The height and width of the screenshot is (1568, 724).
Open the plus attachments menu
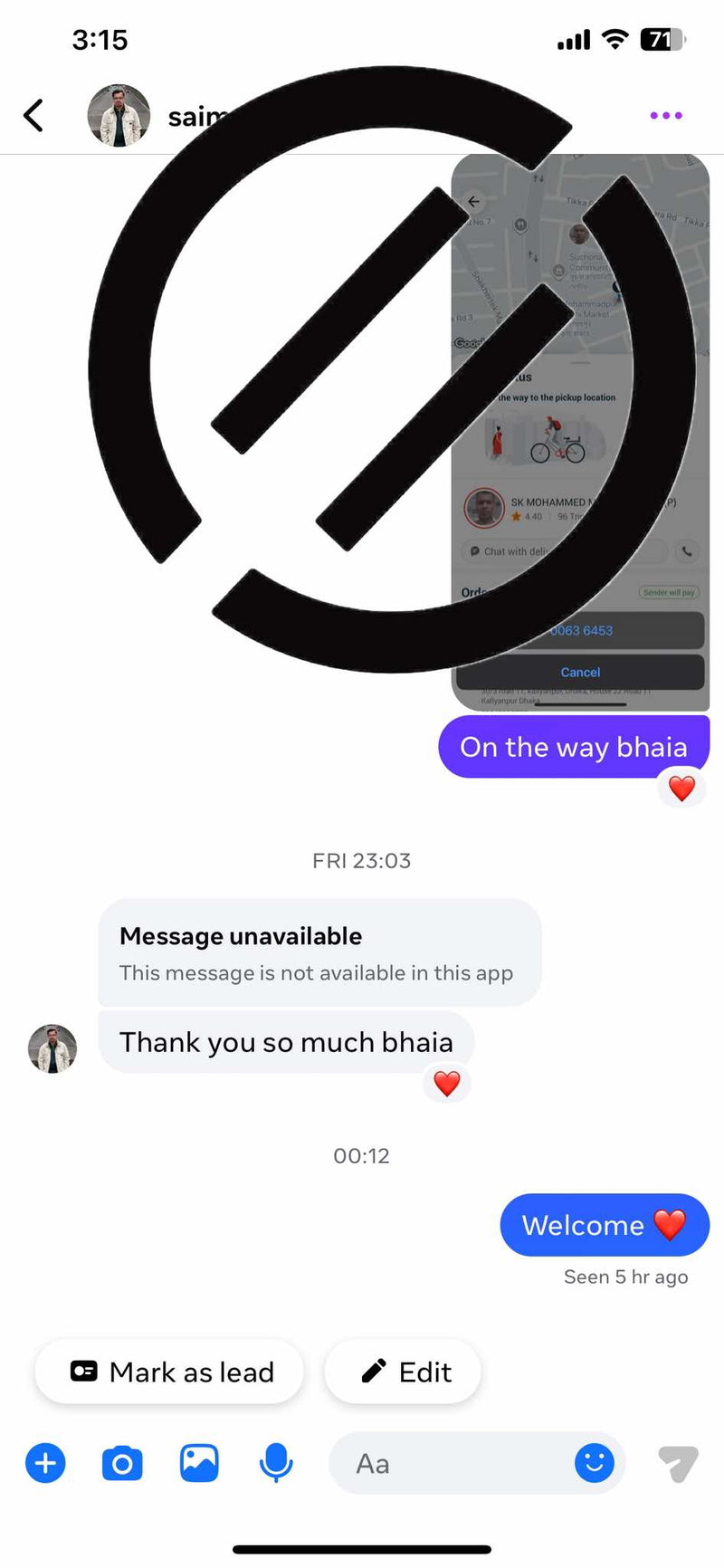(45, 1463)
